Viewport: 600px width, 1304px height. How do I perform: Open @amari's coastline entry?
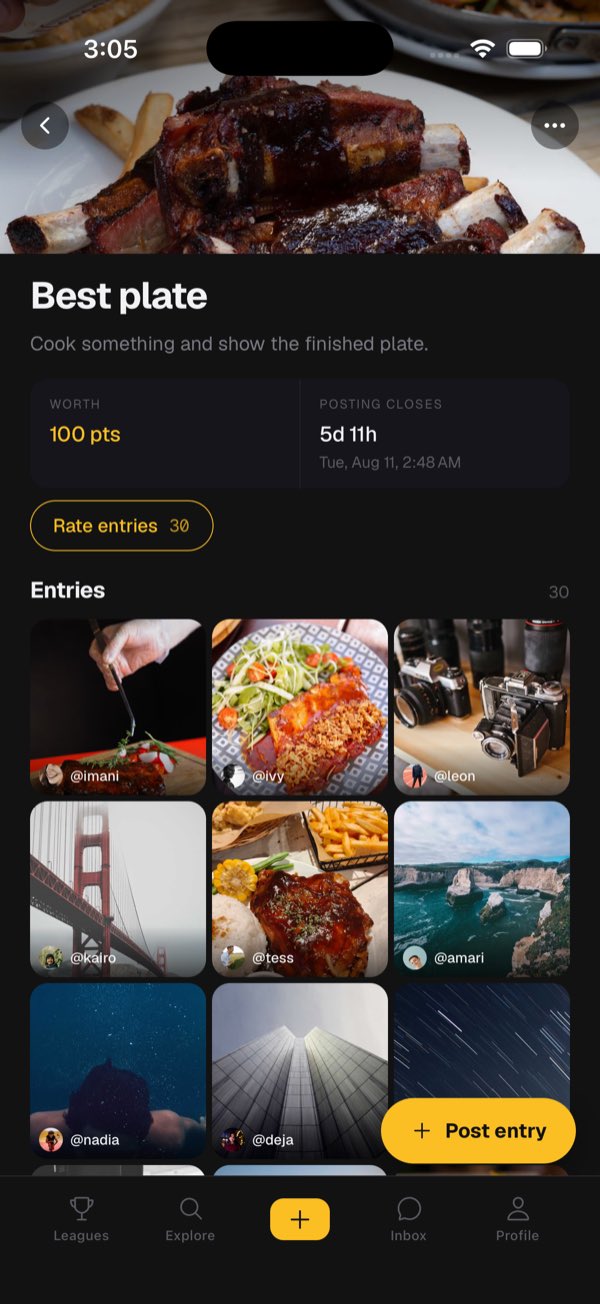point(482,889)
